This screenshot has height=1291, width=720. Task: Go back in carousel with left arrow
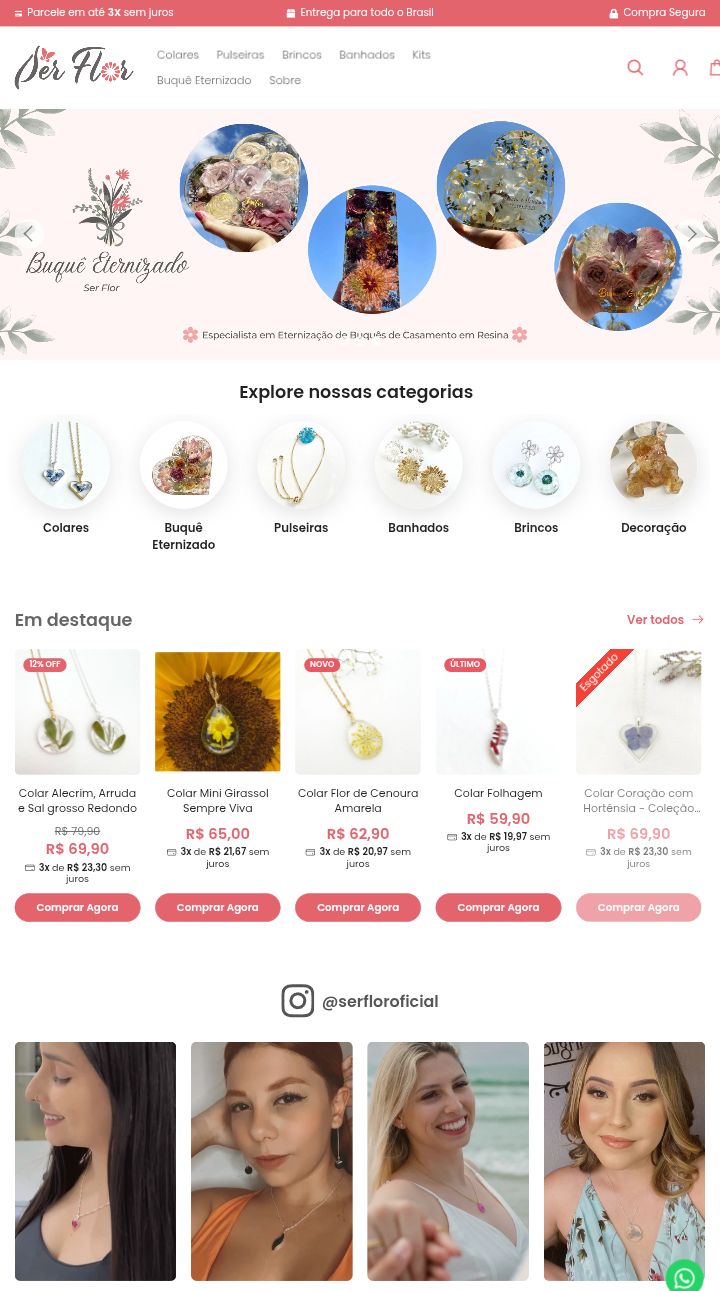28,233
